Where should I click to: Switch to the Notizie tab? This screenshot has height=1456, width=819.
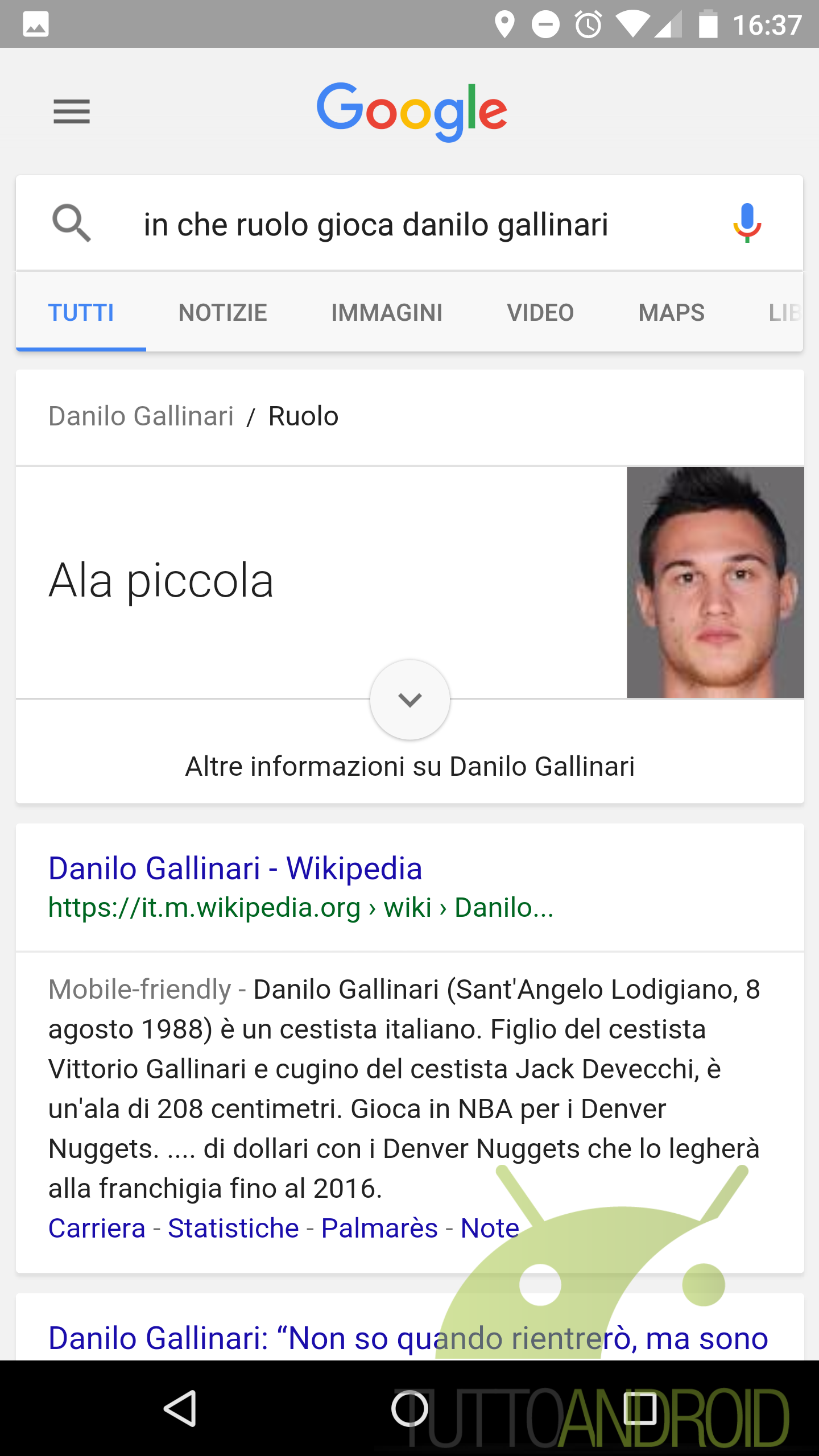[222, 313]
